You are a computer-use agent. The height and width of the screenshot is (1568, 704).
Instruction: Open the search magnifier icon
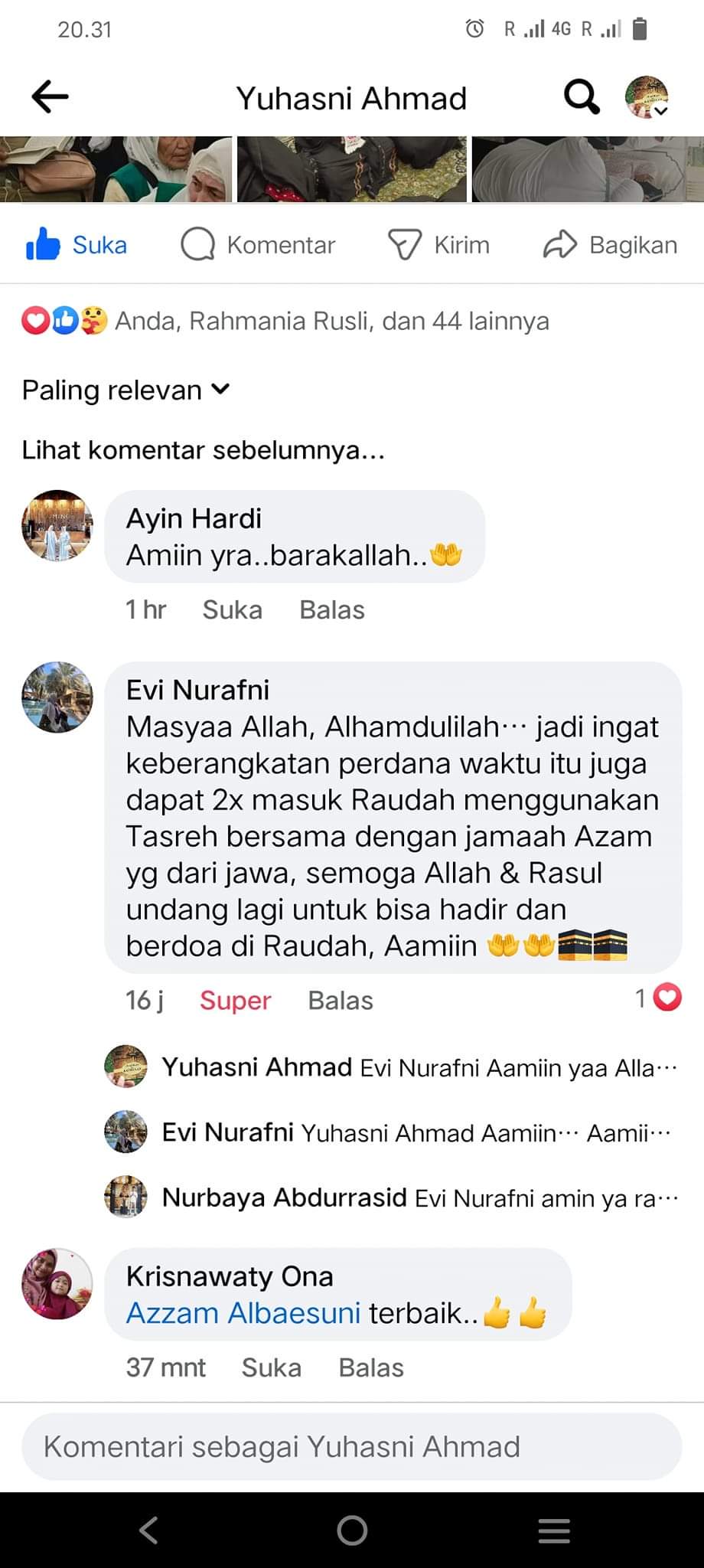(x=582, y=97)
